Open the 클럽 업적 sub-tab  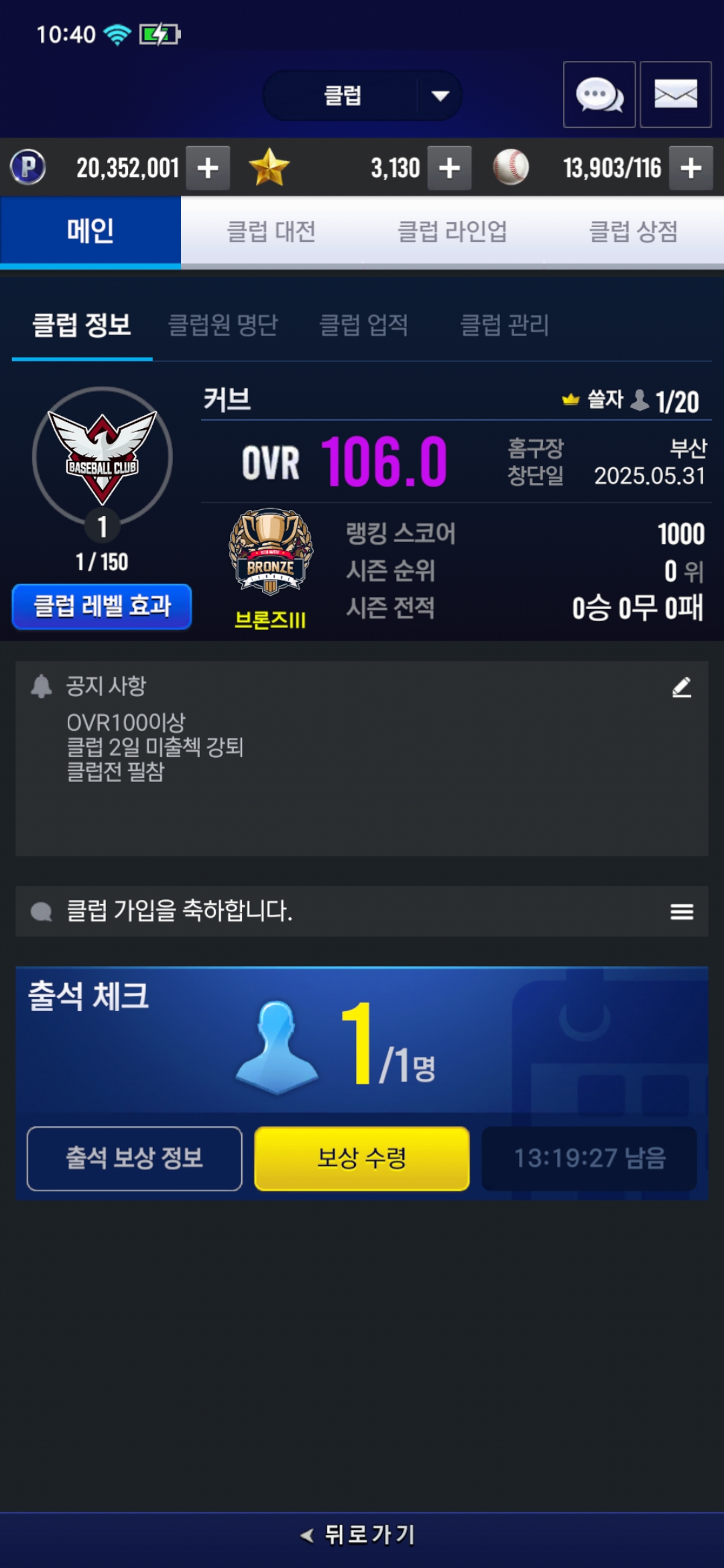click(363, 326)
